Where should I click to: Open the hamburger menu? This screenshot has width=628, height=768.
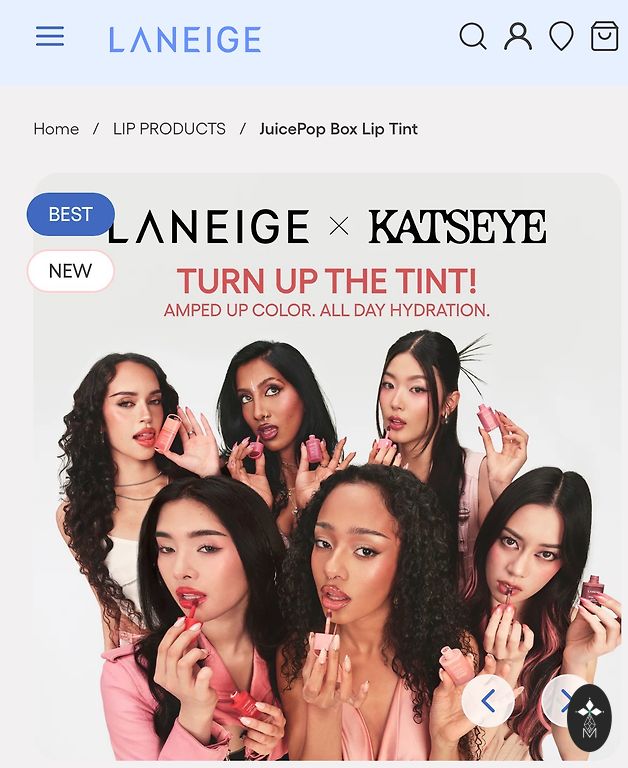point(50,37)
